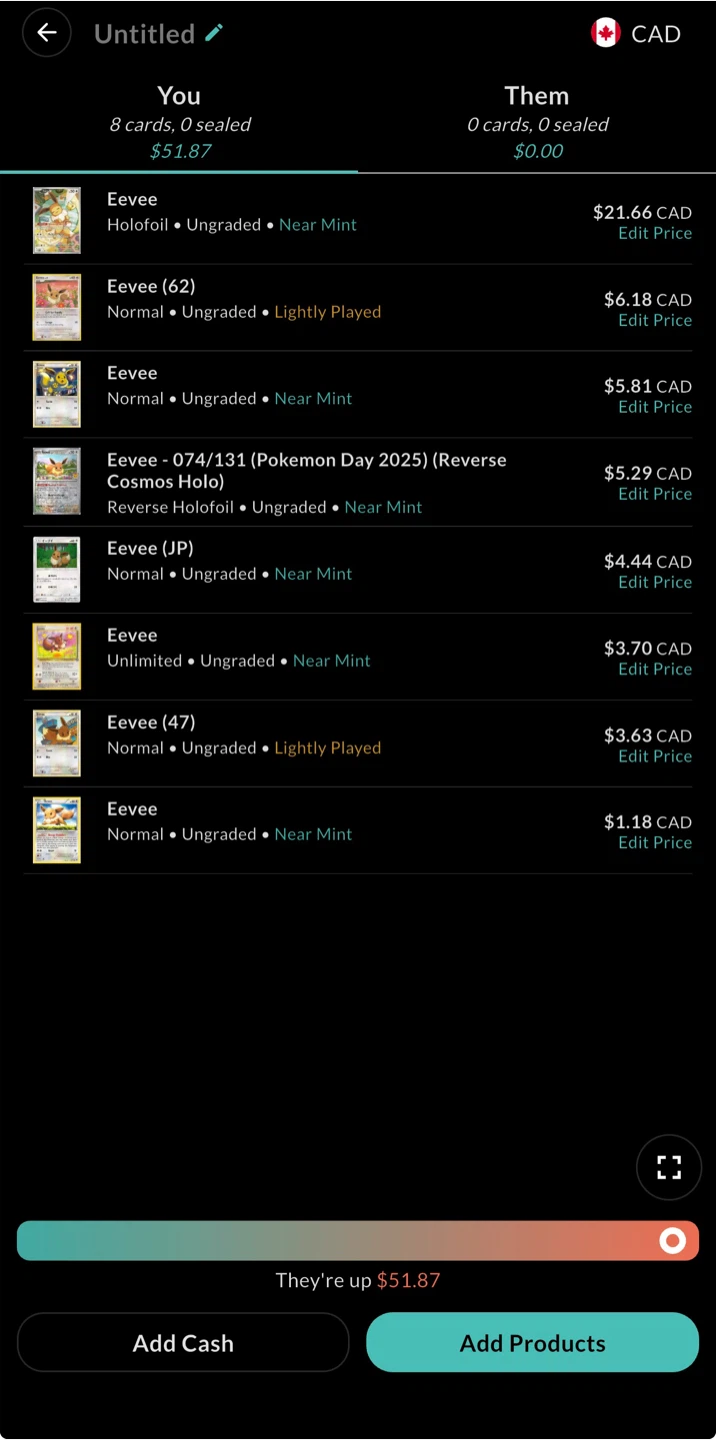Edit price for Eevee (JP)
The width and height of the screenshot is (716, 1440).
click(x=655, y=582)
